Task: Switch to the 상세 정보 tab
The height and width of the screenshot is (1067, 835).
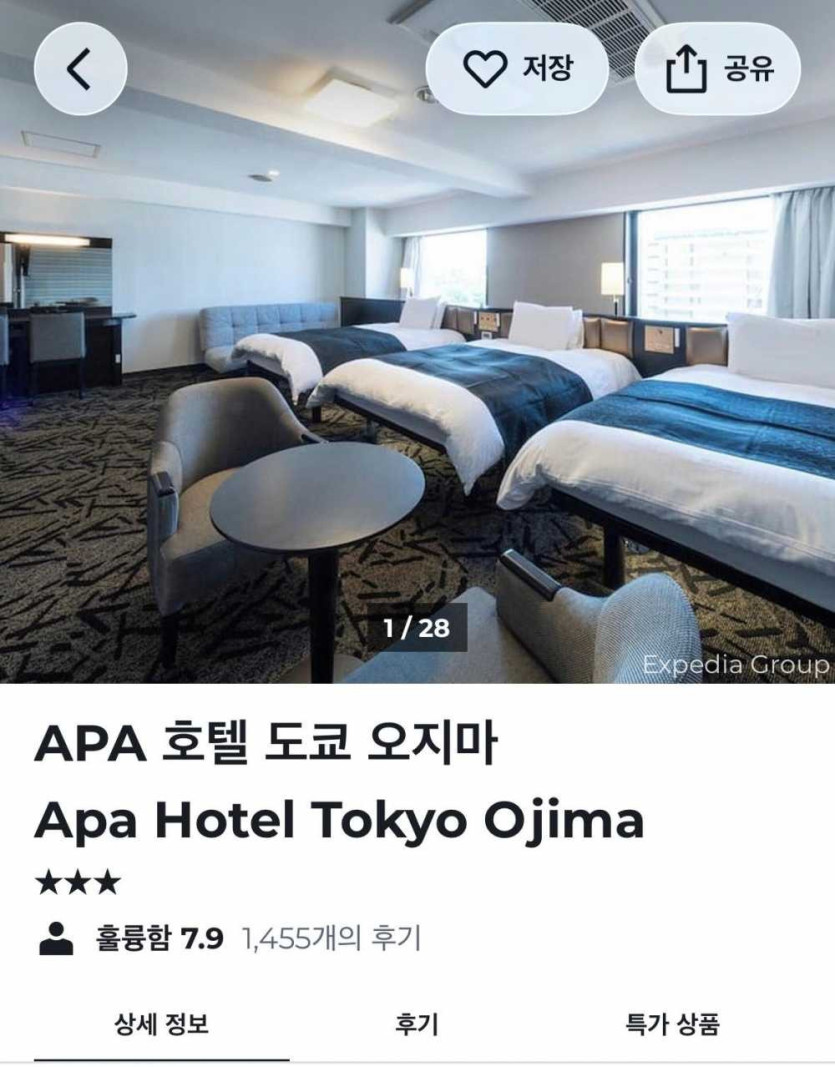Action: [162, 1023]
